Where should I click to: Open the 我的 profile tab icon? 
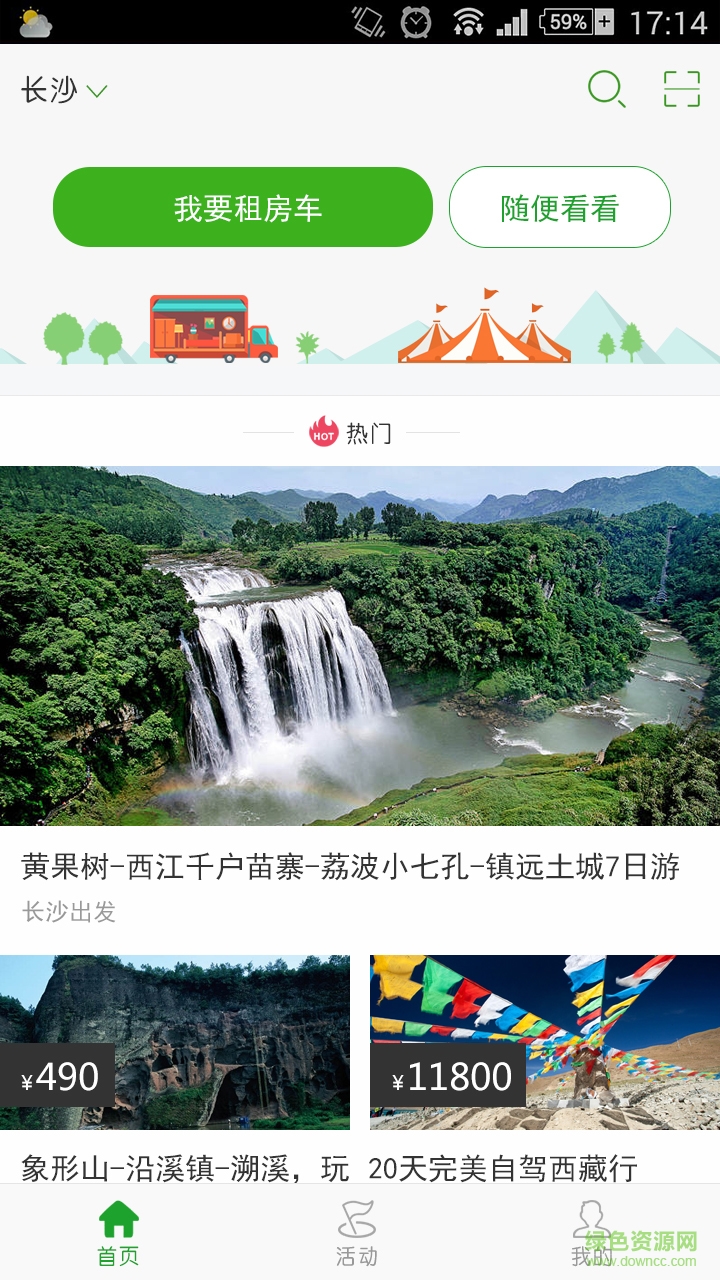coord(592,1217)
